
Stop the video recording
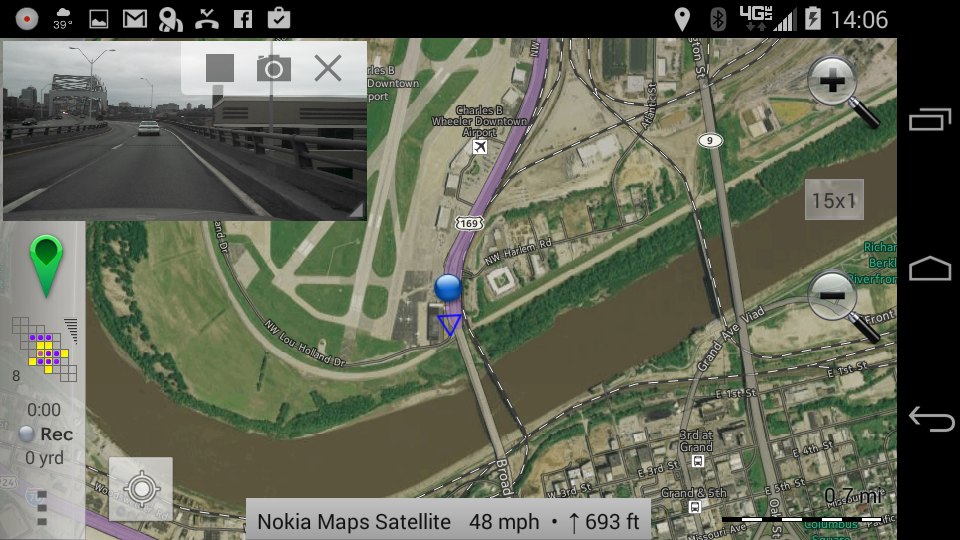(220, 68)
